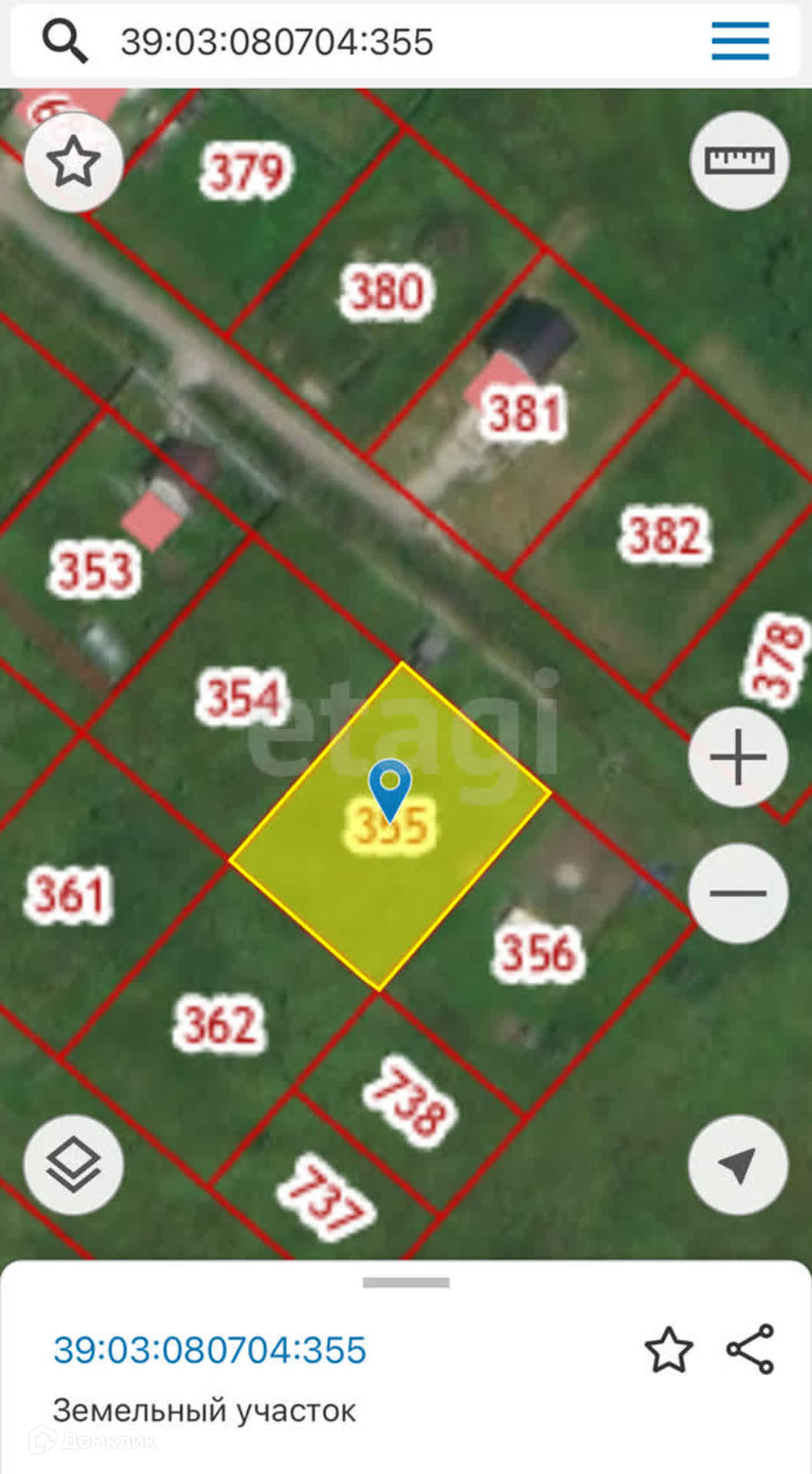This screenshot has height=1474, width=812.
Task: Activate the ruler measuring tool
Action: (x=739, y=160)
